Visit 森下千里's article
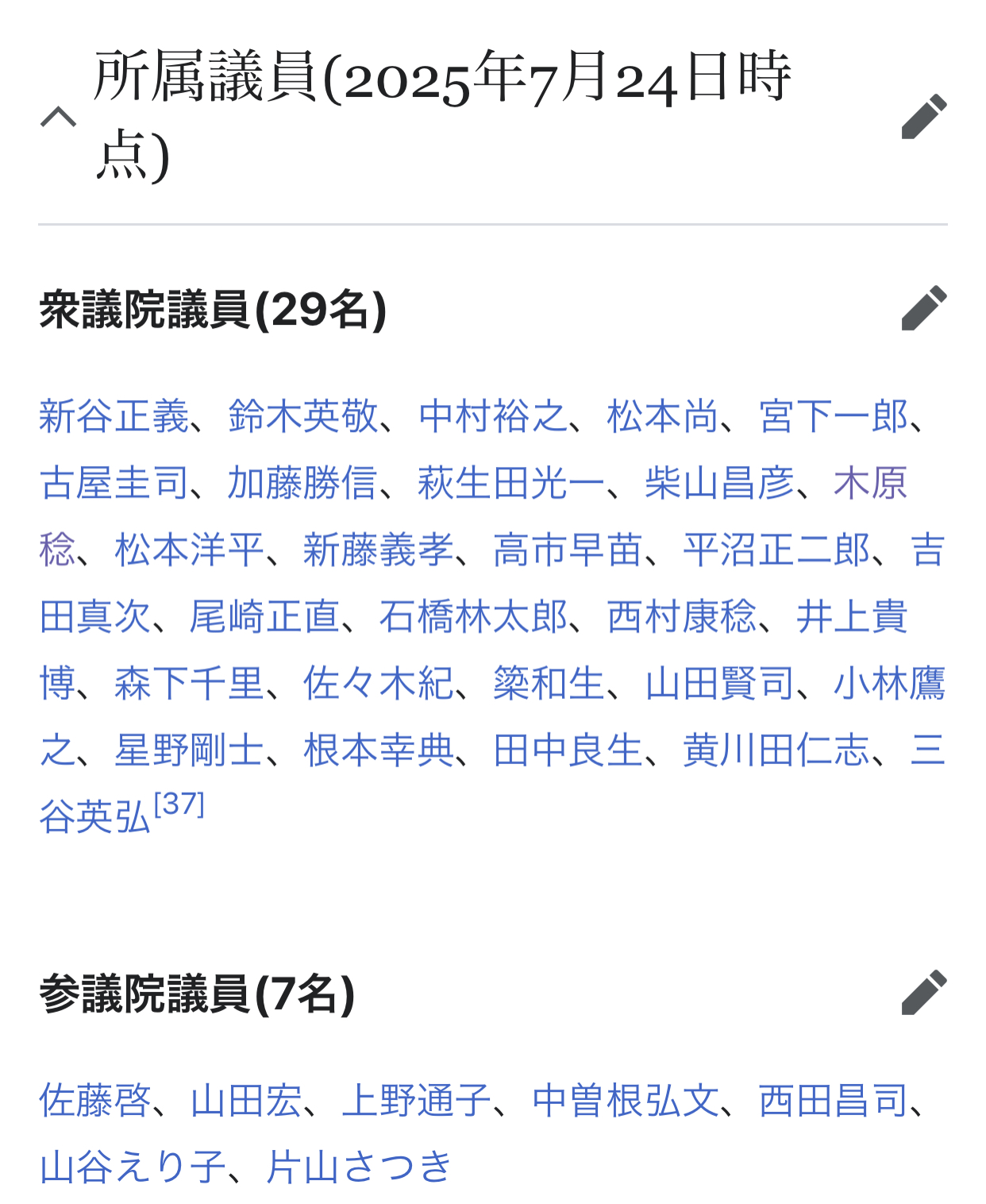The height and width of the screenshot is (1204, 986). [x=189, y=683]
